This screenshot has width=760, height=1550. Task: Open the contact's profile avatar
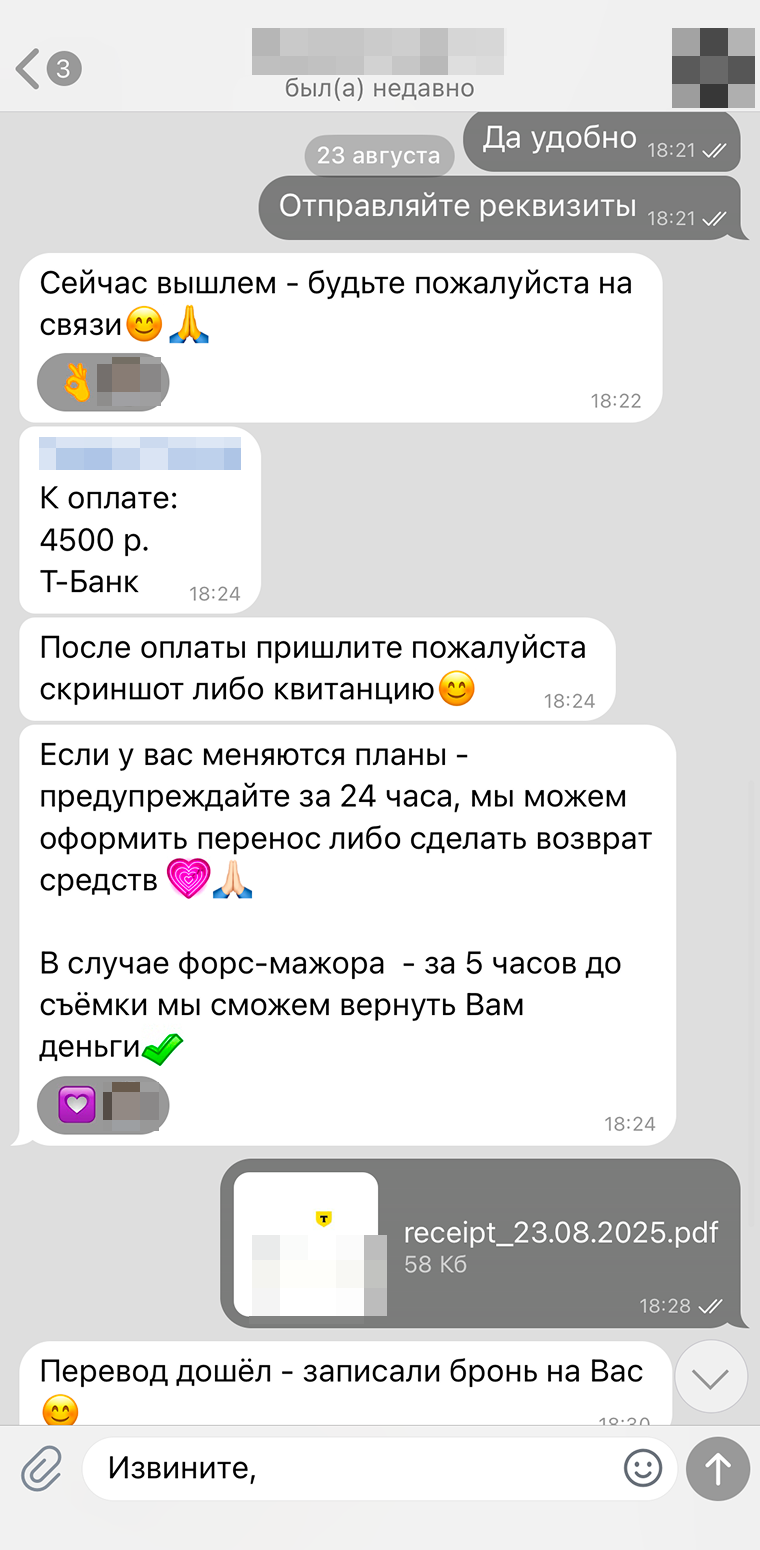[x=712, y=68]
